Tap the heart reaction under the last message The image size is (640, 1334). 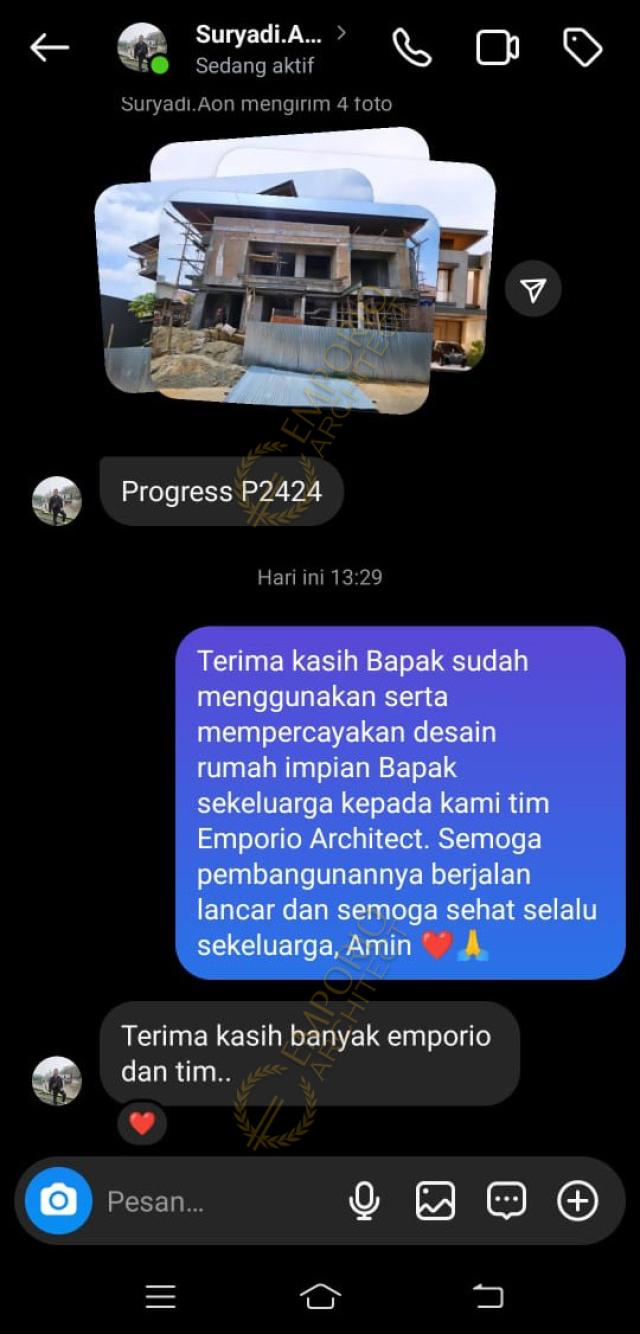click(x=142, y=1123)
